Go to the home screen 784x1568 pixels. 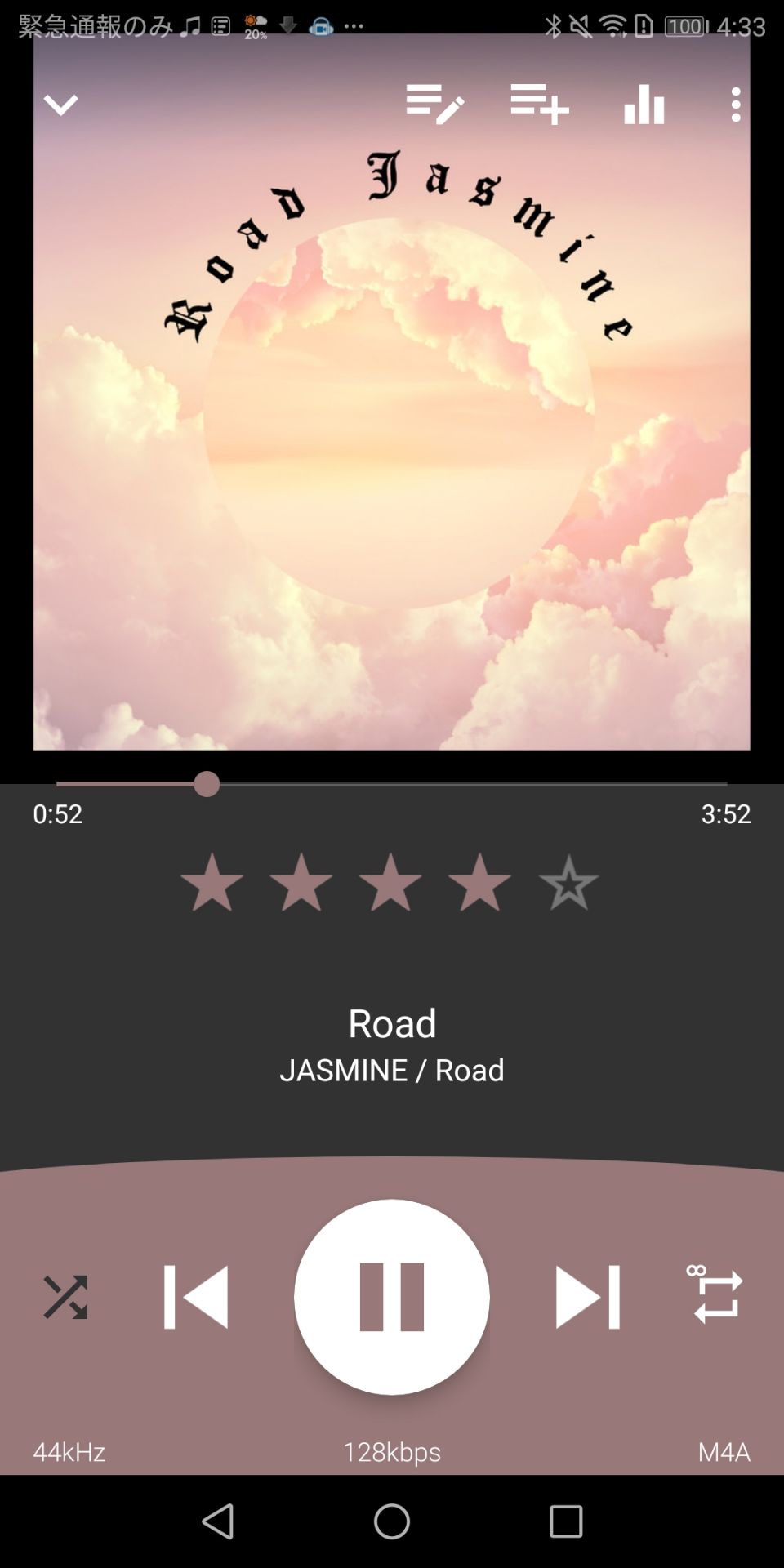coord(392,1521)
